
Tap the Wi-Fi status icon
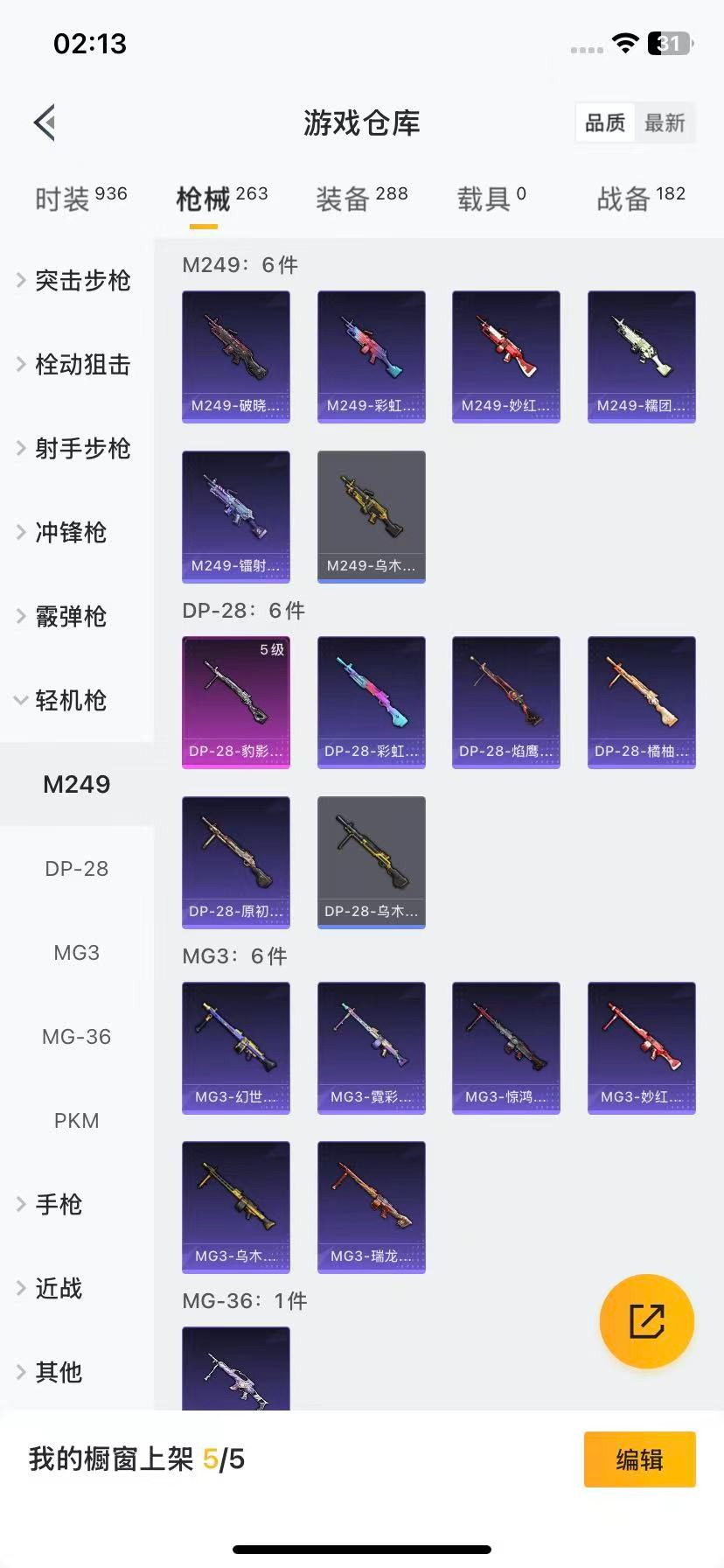623,43
